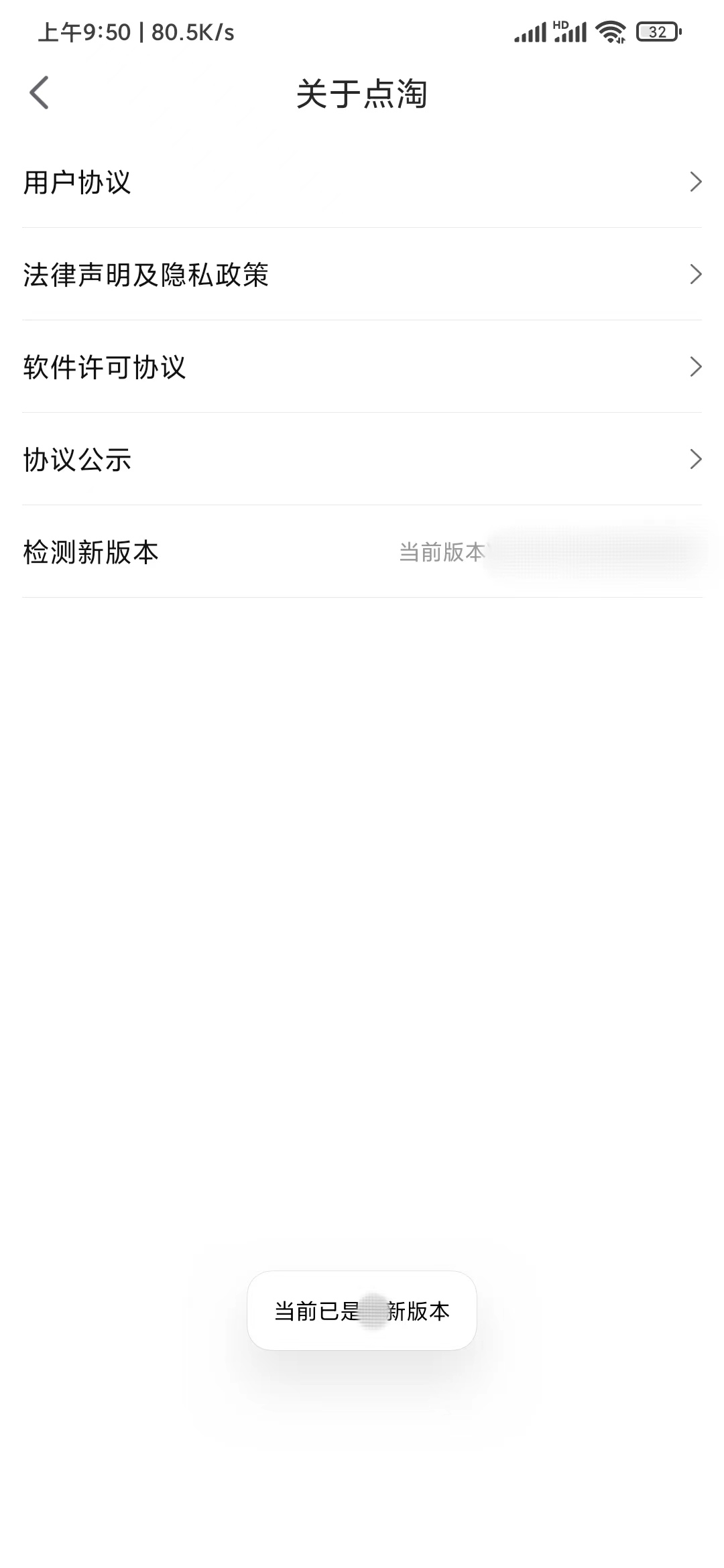Expand the 法律声明及隐私政策 chevron
Screen dimensions: 724x1568
[697, 275]
